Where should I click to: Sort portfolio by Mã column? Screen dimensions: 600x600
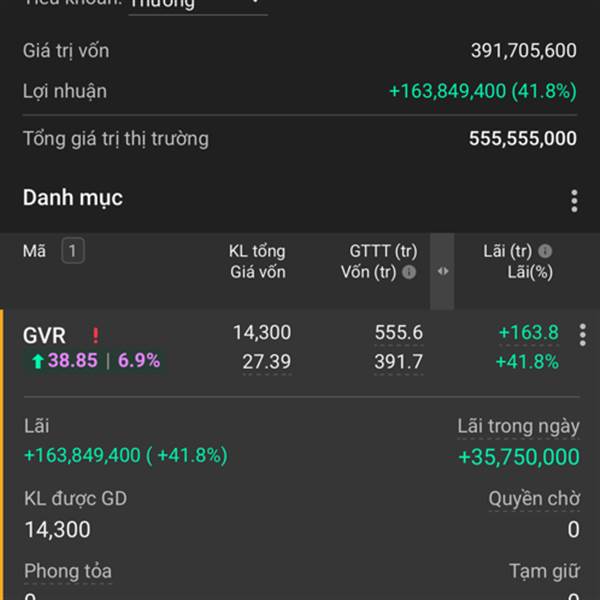pos(34,251)
